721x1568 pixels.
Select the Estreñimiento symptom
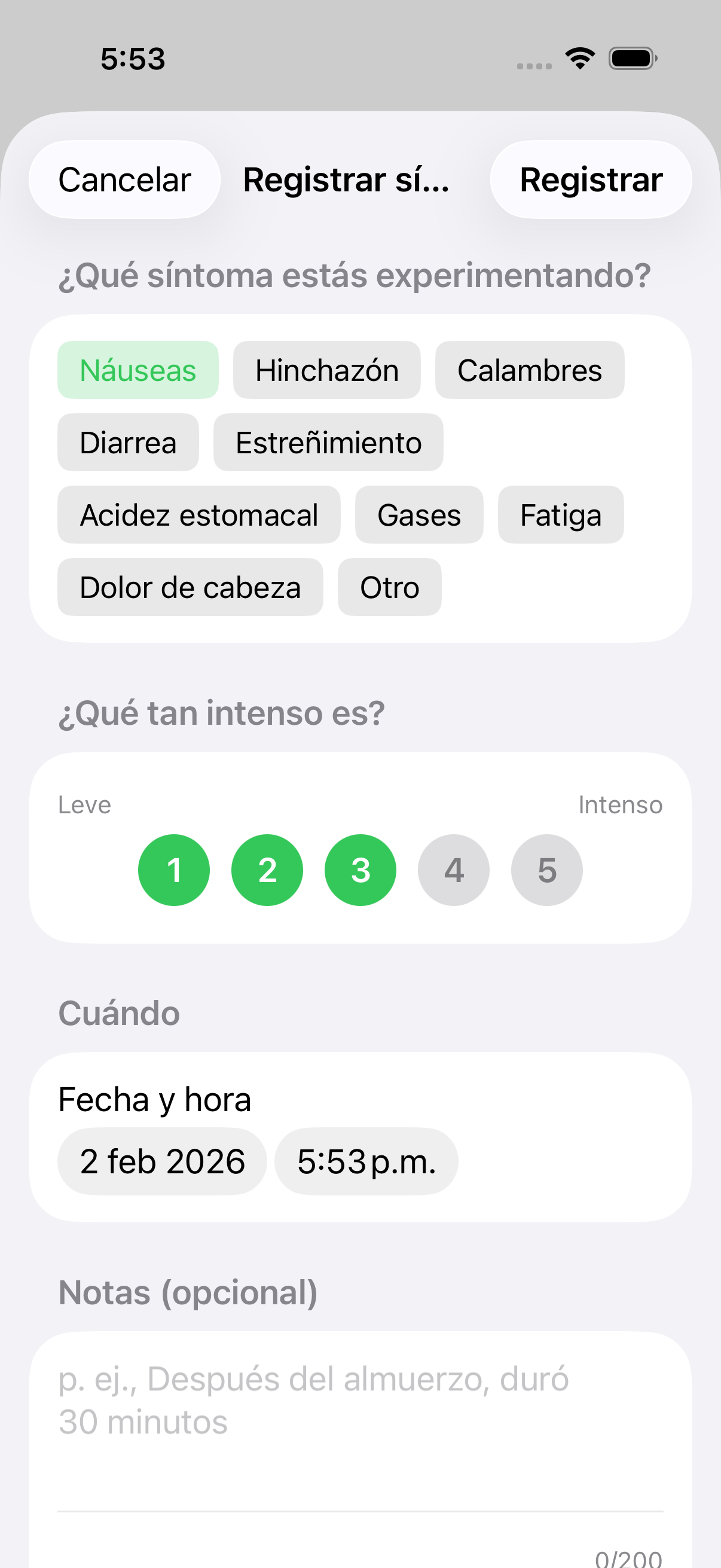[x=328, y=443]
